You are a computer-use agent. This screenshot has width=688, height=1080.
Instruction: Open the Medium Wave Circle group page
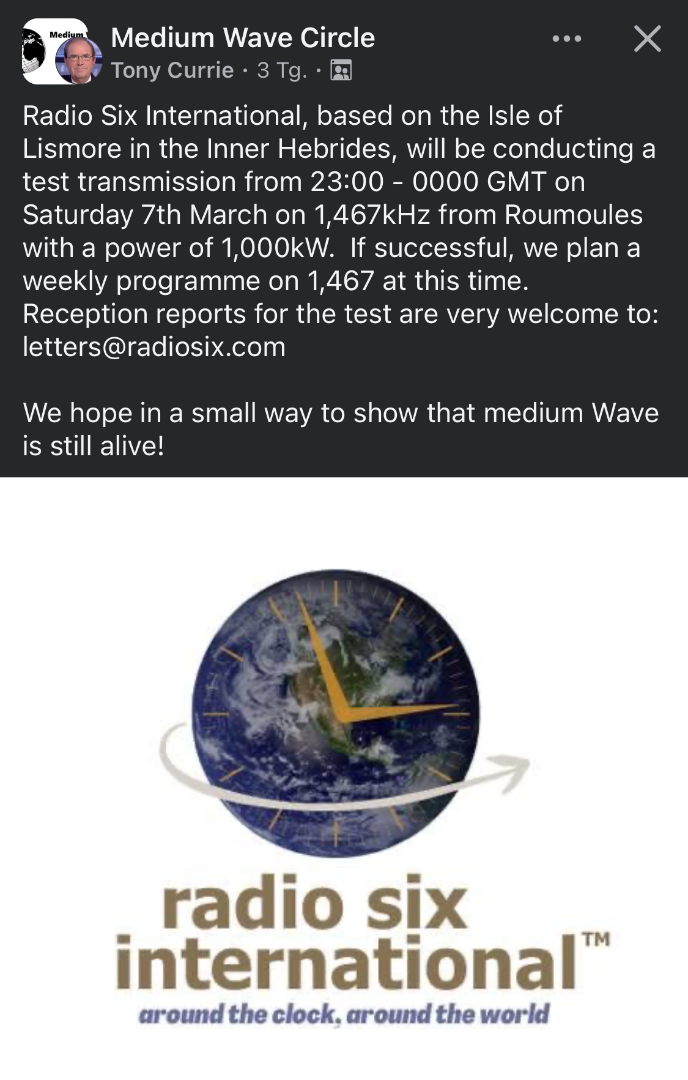[x=243, y=38]
